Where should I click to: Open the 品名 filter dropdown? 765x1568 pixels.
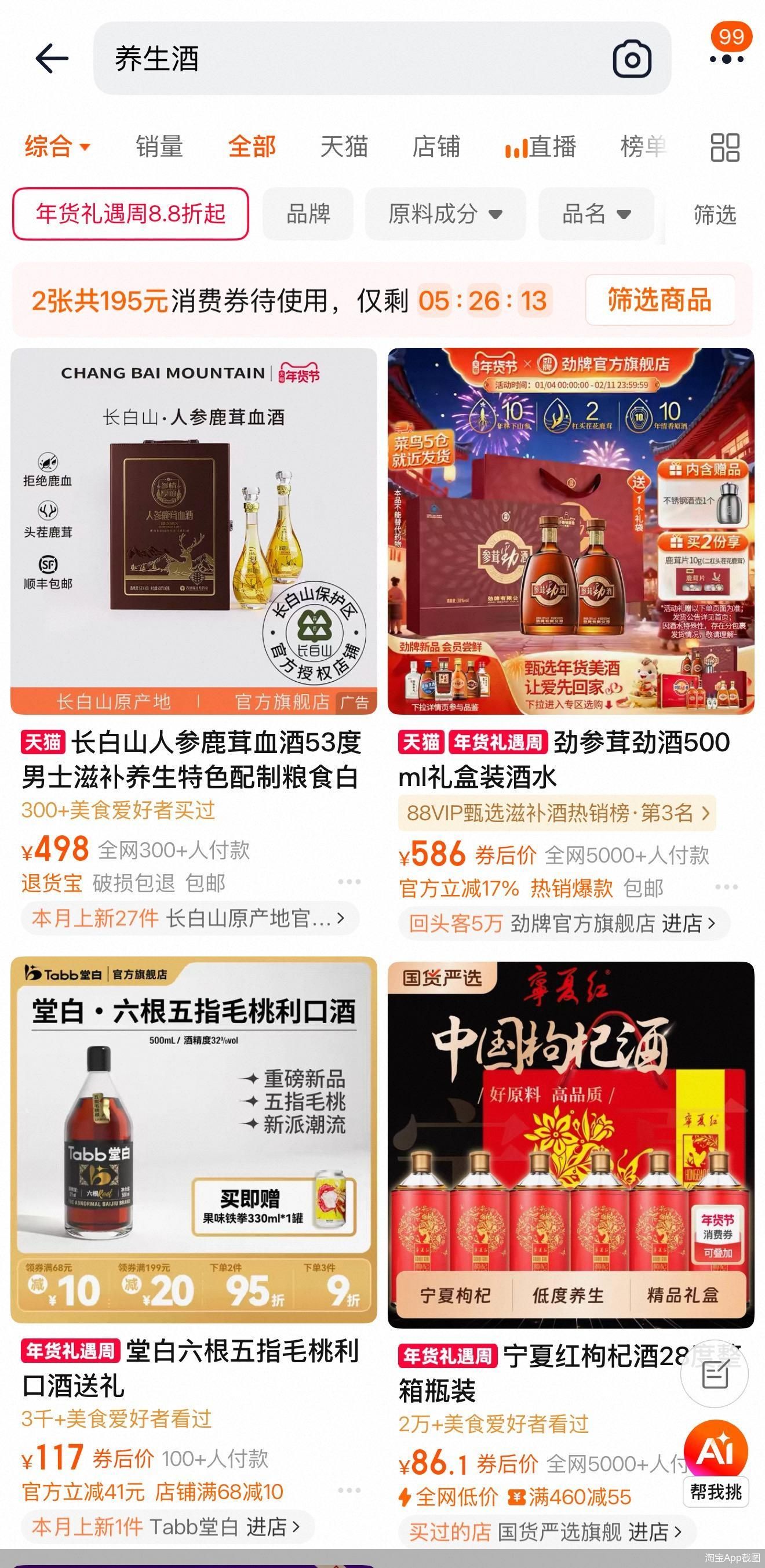[595, 214]
